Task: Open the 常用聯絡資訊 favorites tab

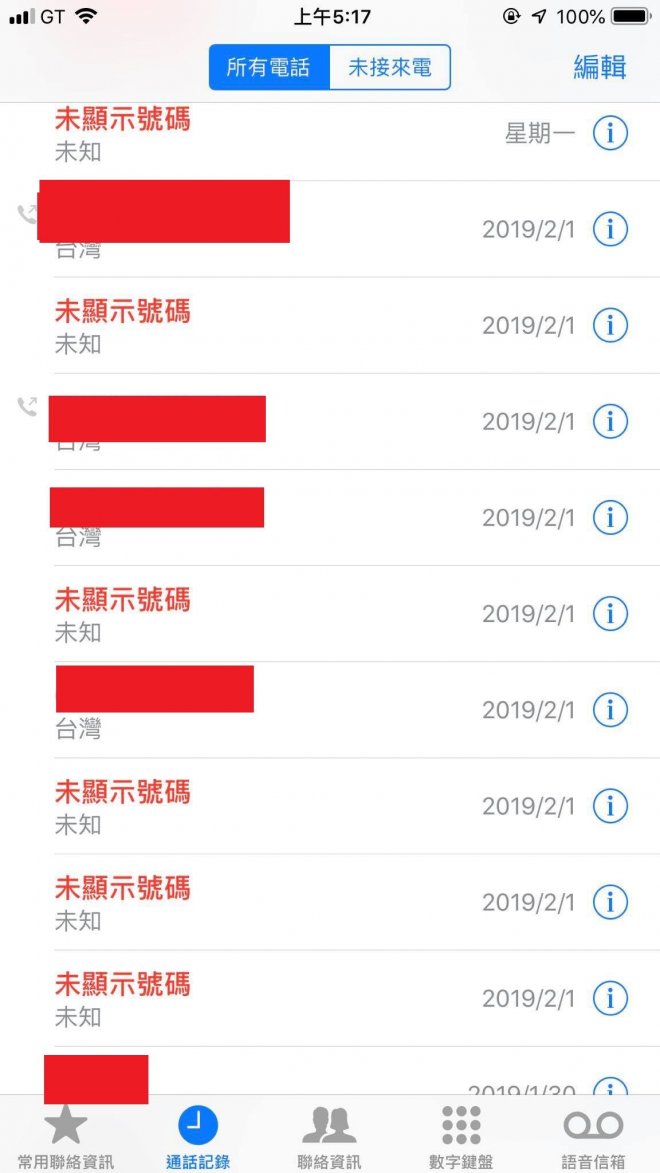Action: pyautogui.click(x=66, y=1136)
